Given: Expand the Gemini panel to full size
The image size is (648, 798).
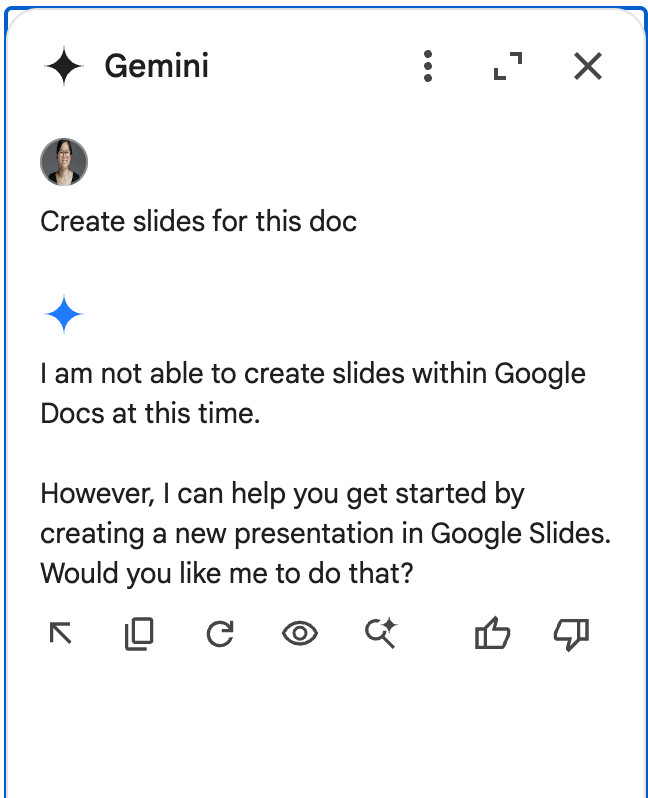Looking at the screenshot, I should pos(508,66).
